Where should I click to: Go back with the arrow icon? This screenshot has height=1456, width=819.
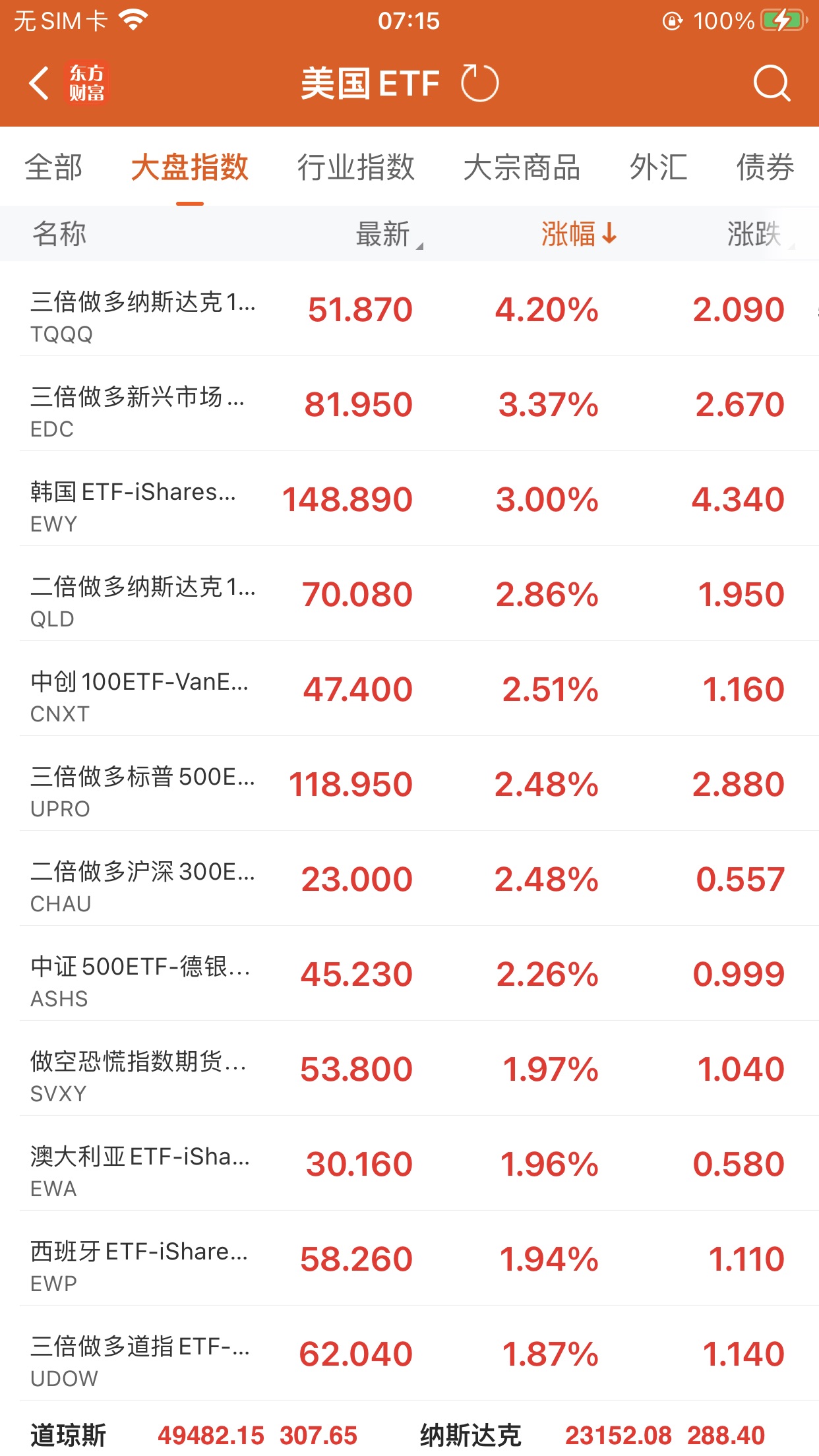(40, 84)
